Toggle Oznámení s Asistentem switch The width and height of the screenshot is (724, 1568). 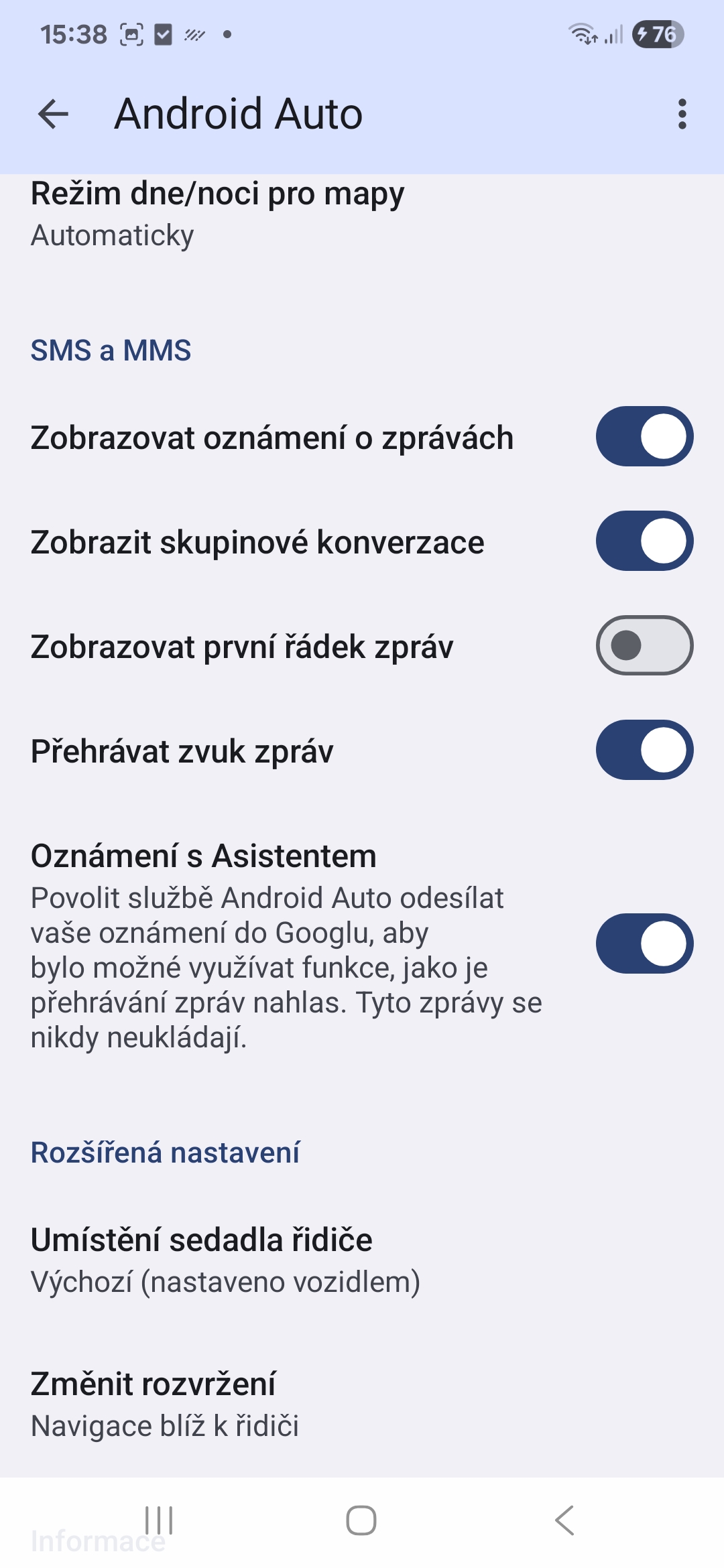tap(644, 943)
